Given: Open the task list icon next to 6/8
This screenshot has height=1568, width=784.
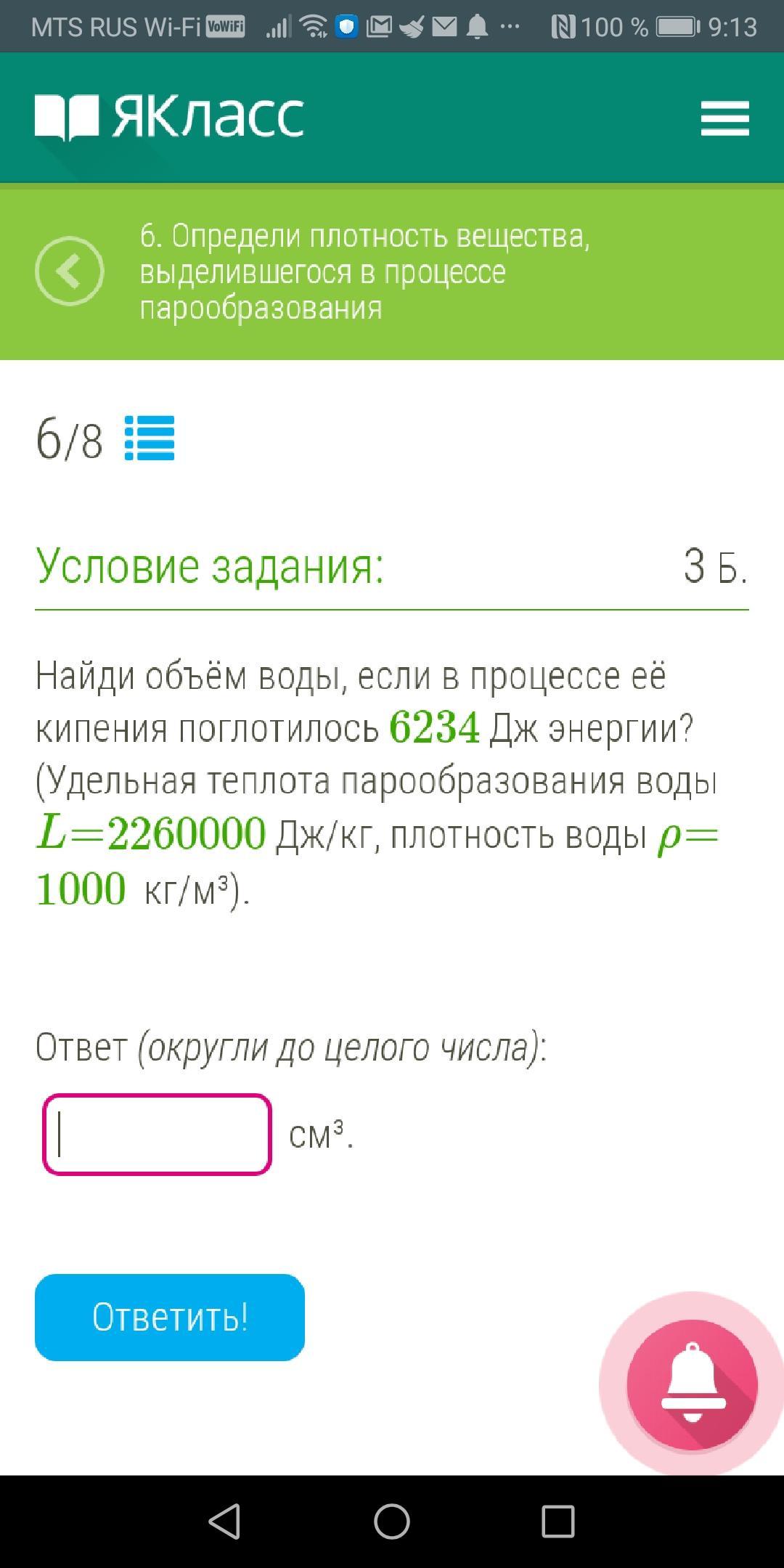Looking at the screenshot, I should point(150,438).
